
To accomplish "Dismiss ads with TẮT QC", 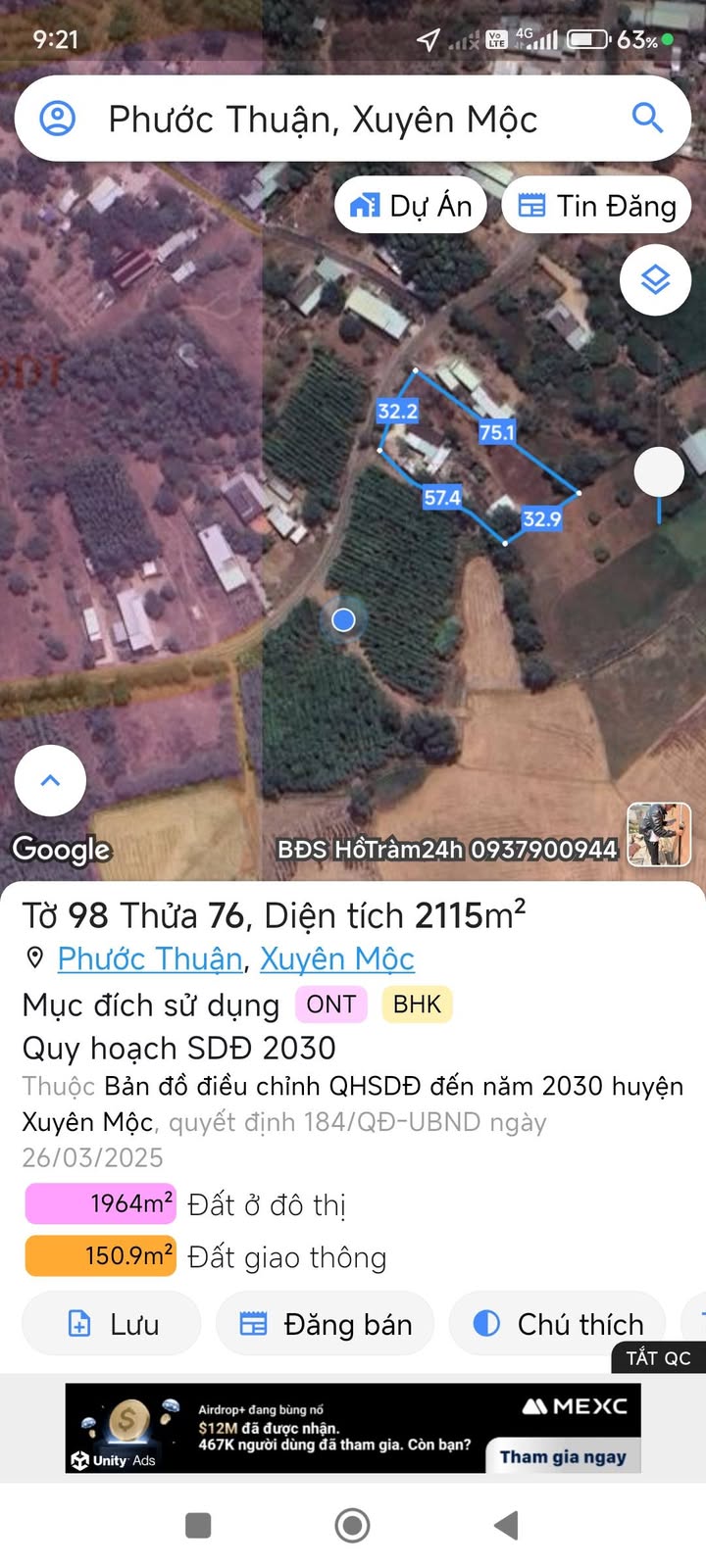I will point(658,1357).
